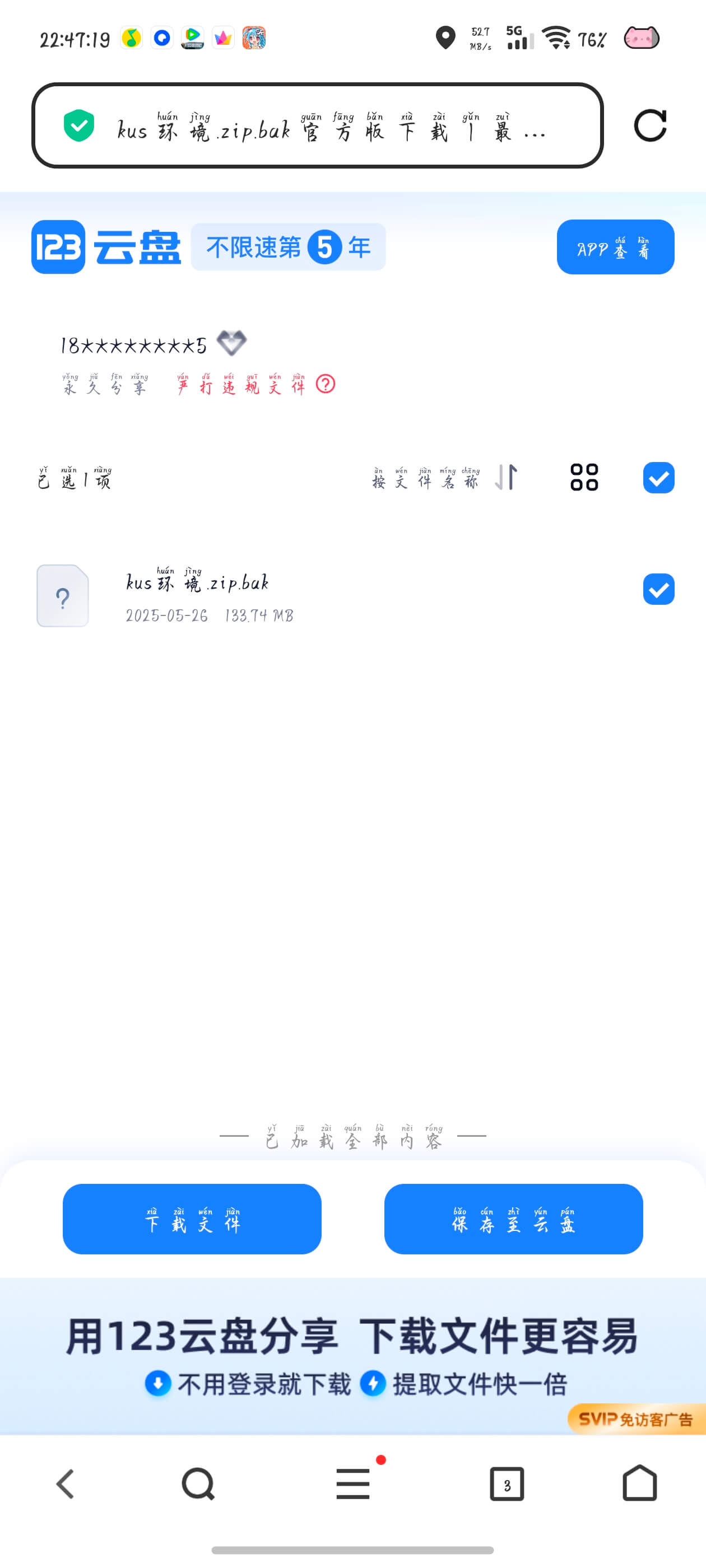Open browser menu with red dot

click(354, 1483)
